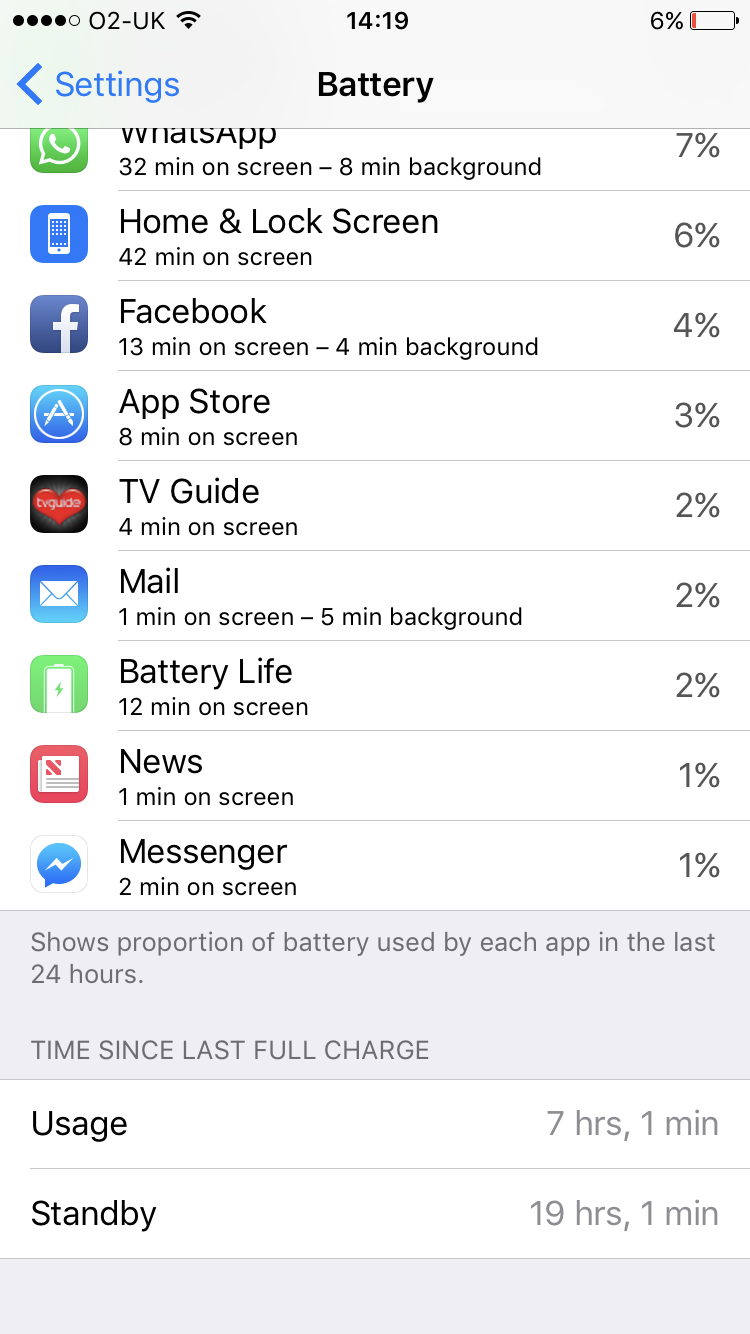Tap the Messenger battery usage row
Screen dimensions: 750x1334
pos(375,866)
